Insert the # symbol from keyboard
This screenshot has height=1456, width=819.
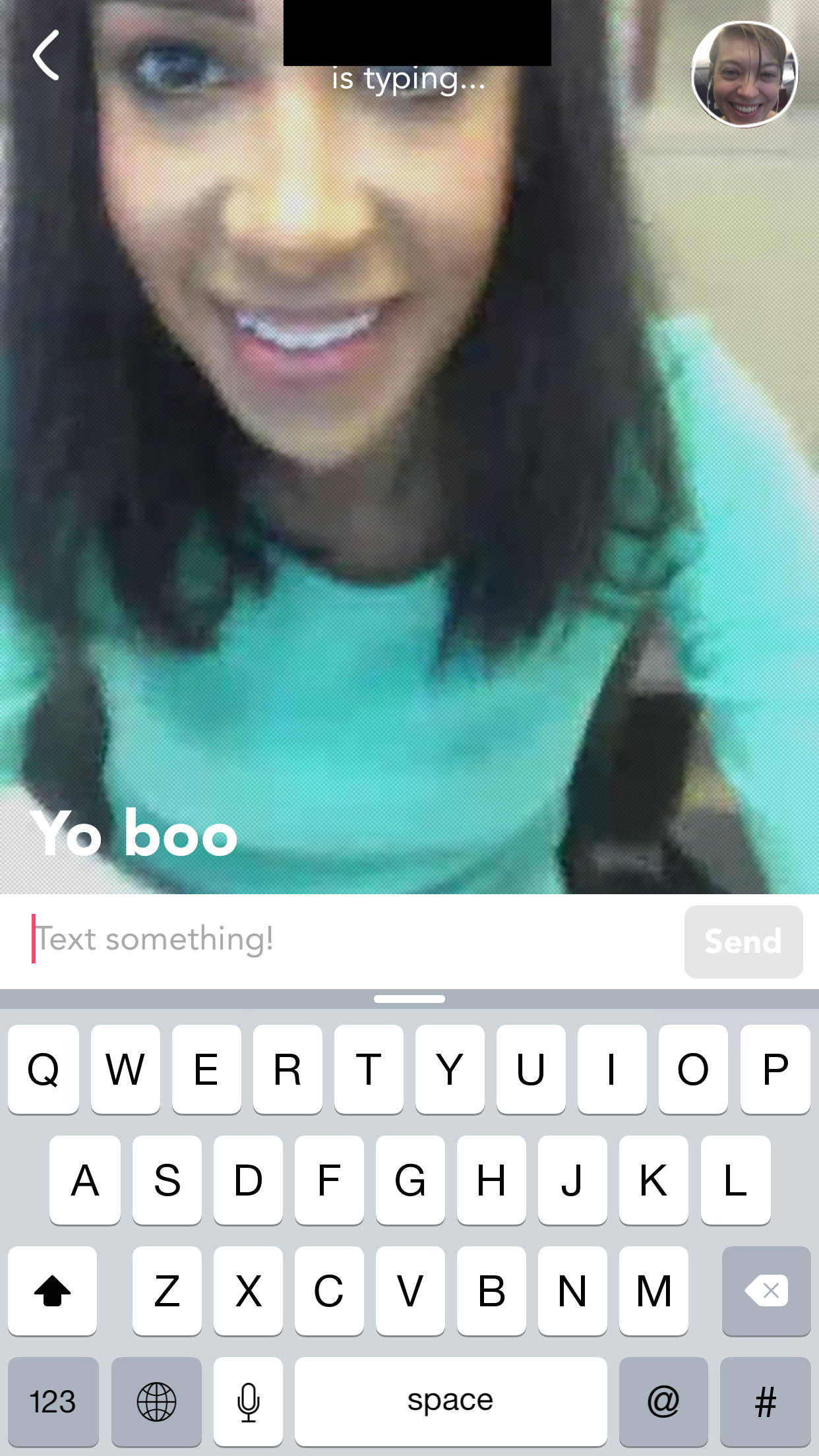766,1401
